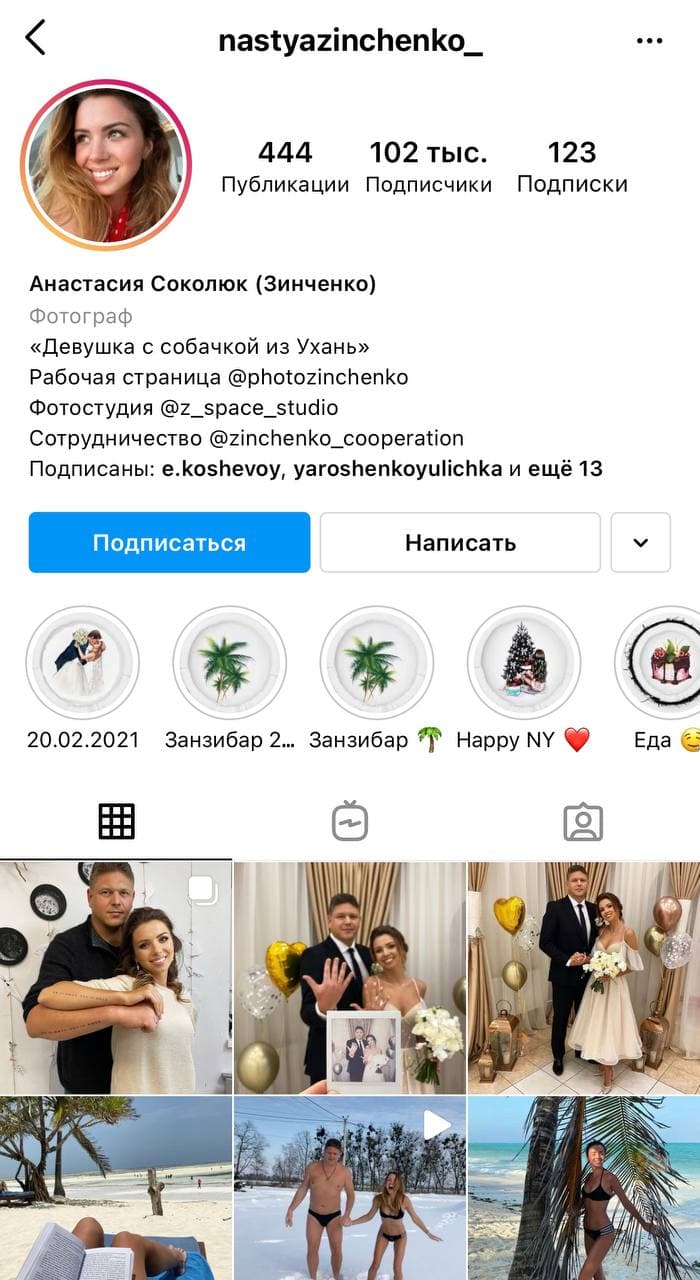Open the 20.02.2021 story highlight
This screenshot has width=700, height=1280.
tap(82, 663)
